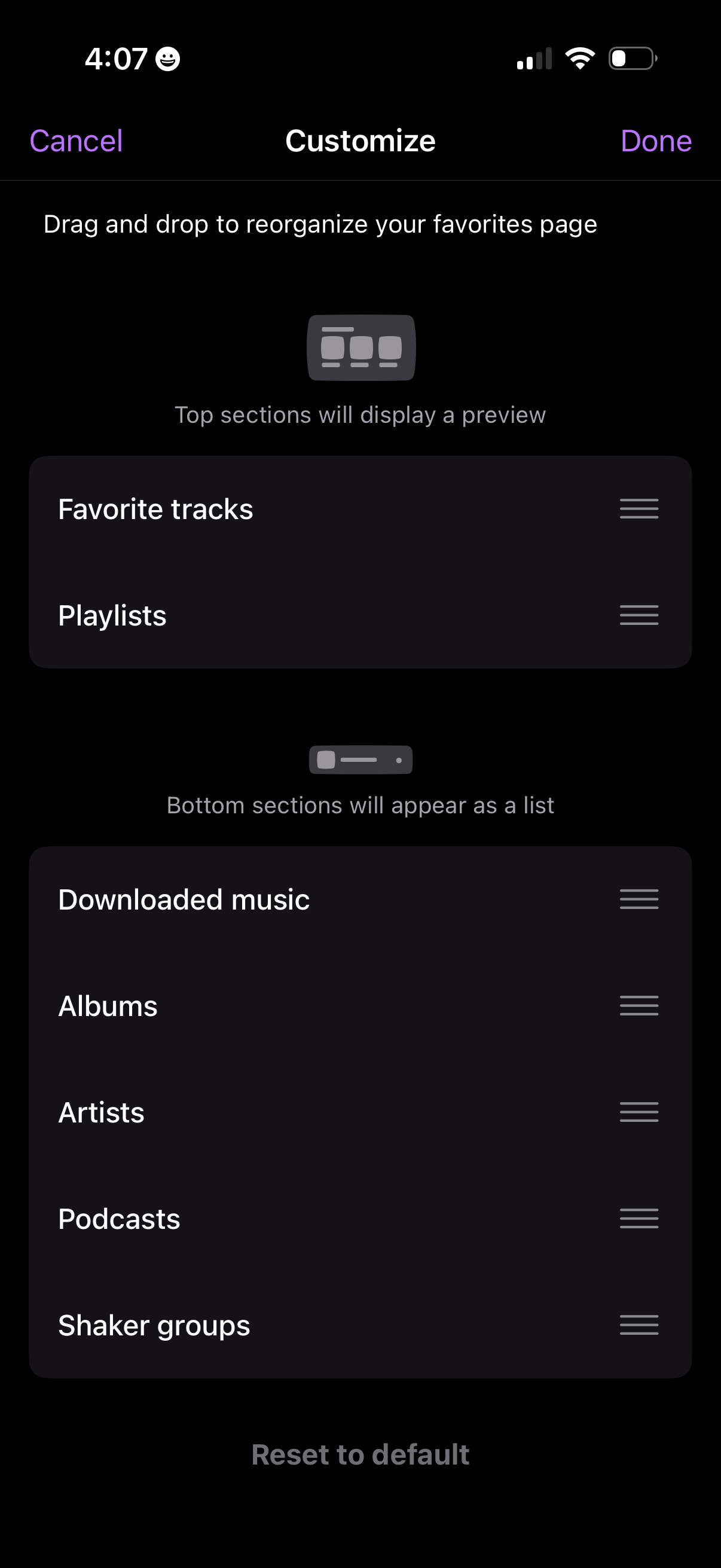This screenshot has height=1568, width=721.
Task: Tap Done to save changes
Action: (x=656, y=140)
